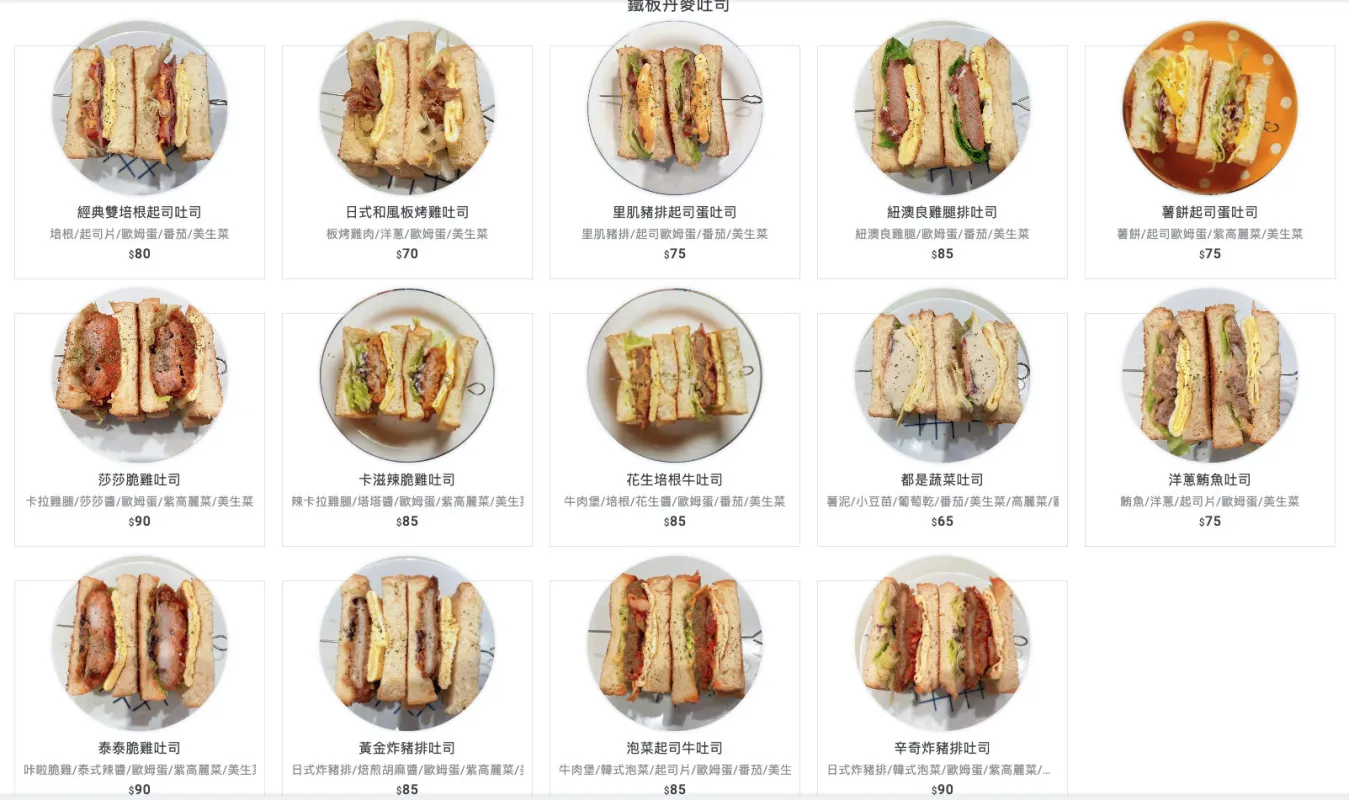The image size is (1349, 800).
Task: Open the 辛奇炸豬排吐司 card
Action: coord(942,690)
